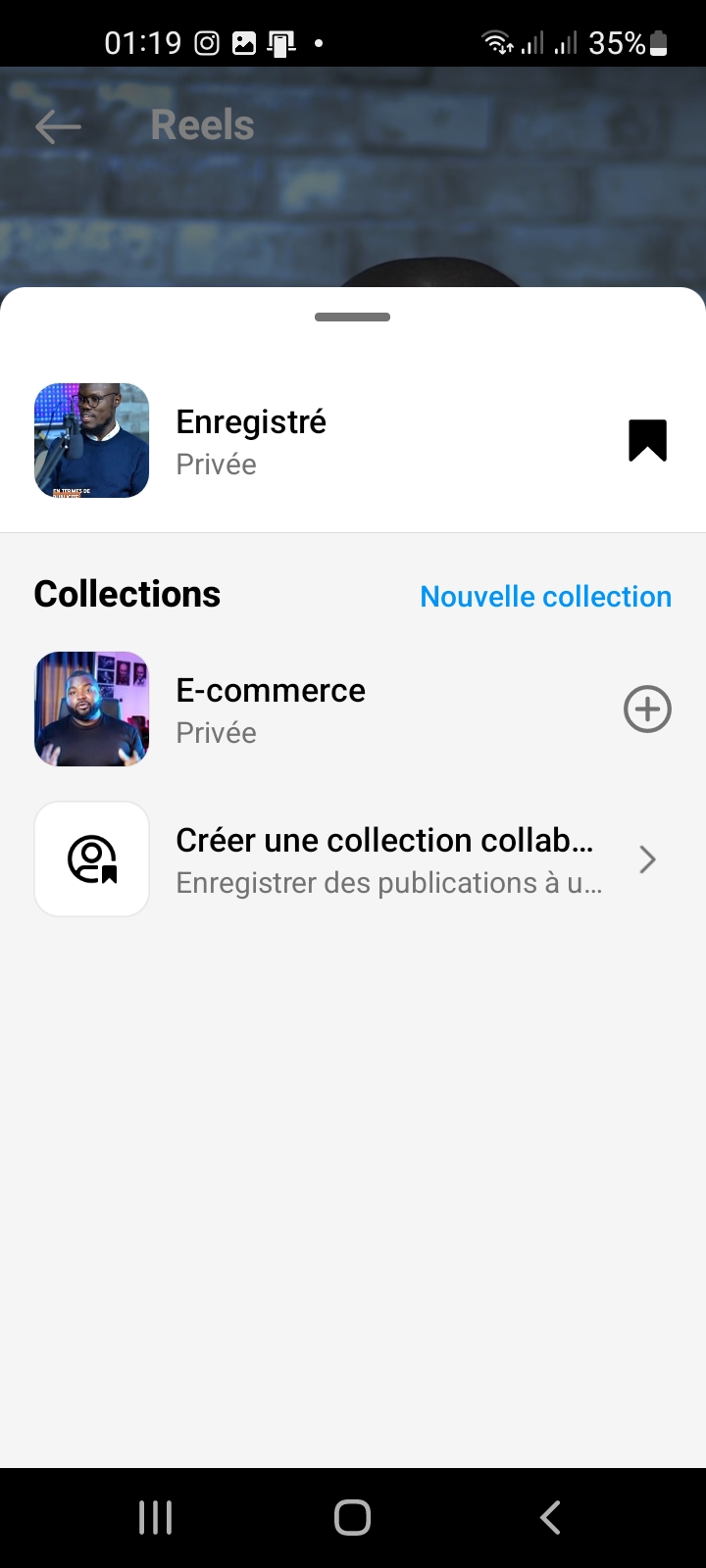Go back from Reels with the arrow
This screenshot has width=706, height=1568.
tap(58, 126)
